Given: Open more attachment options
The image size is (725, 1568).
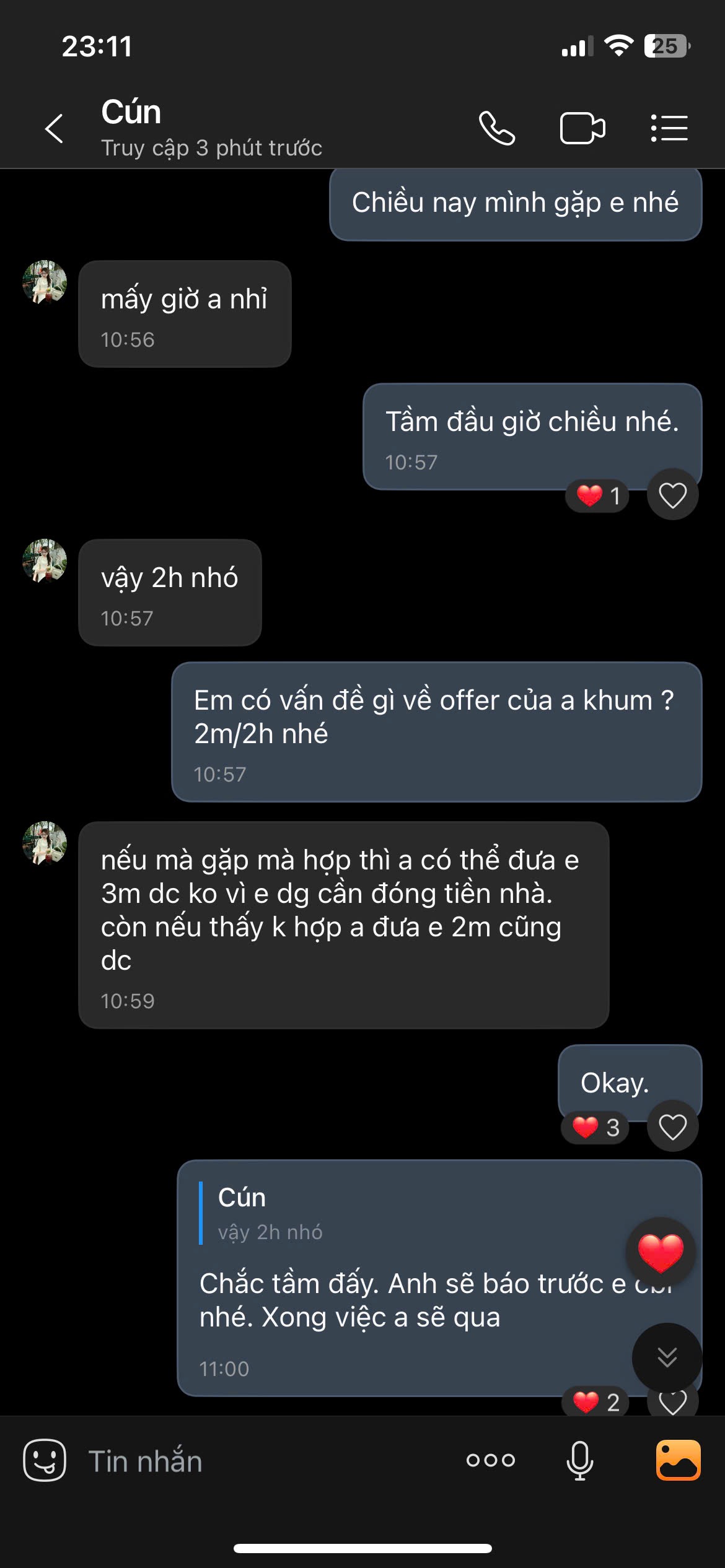Looking at the screenshot, I should click(491, 1460).
